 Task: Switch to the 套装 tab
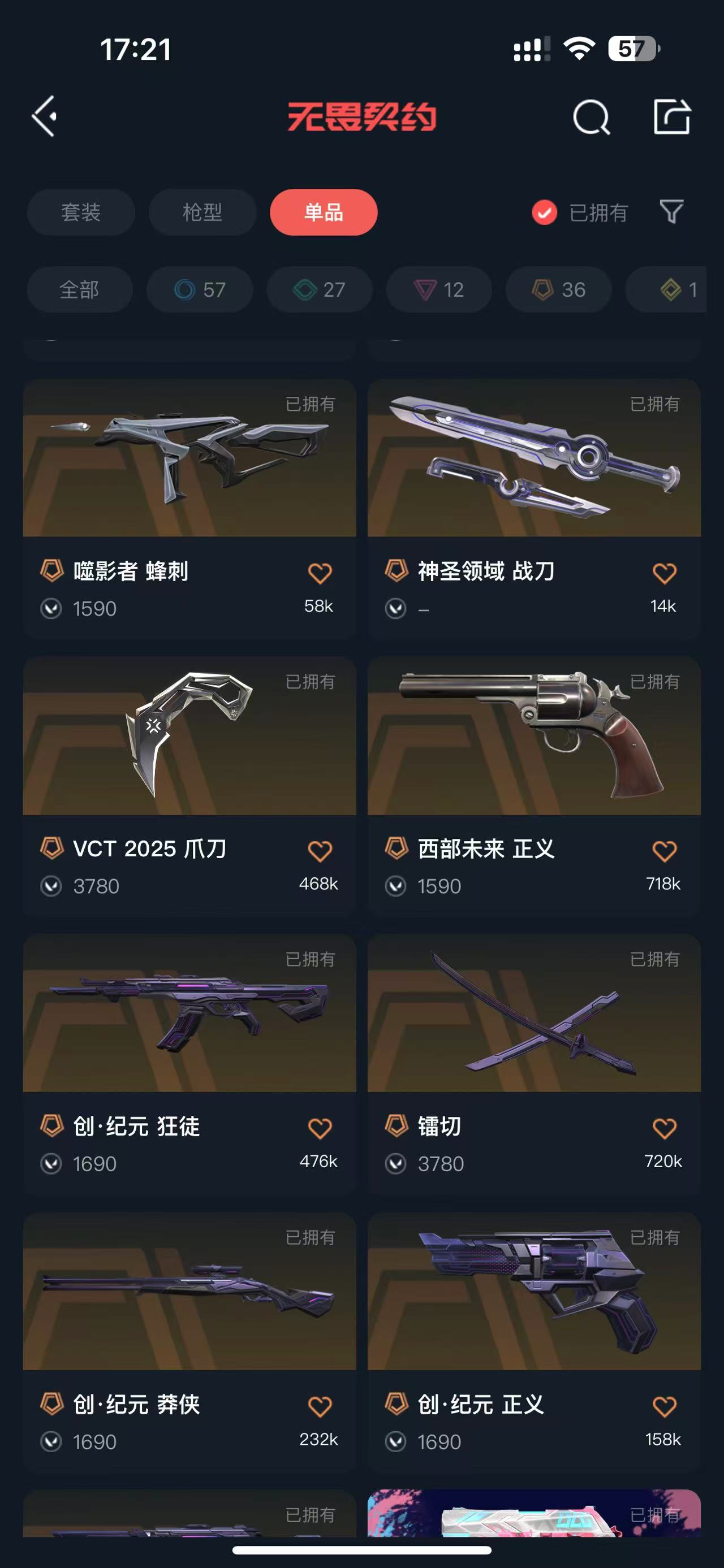point(80,213)
